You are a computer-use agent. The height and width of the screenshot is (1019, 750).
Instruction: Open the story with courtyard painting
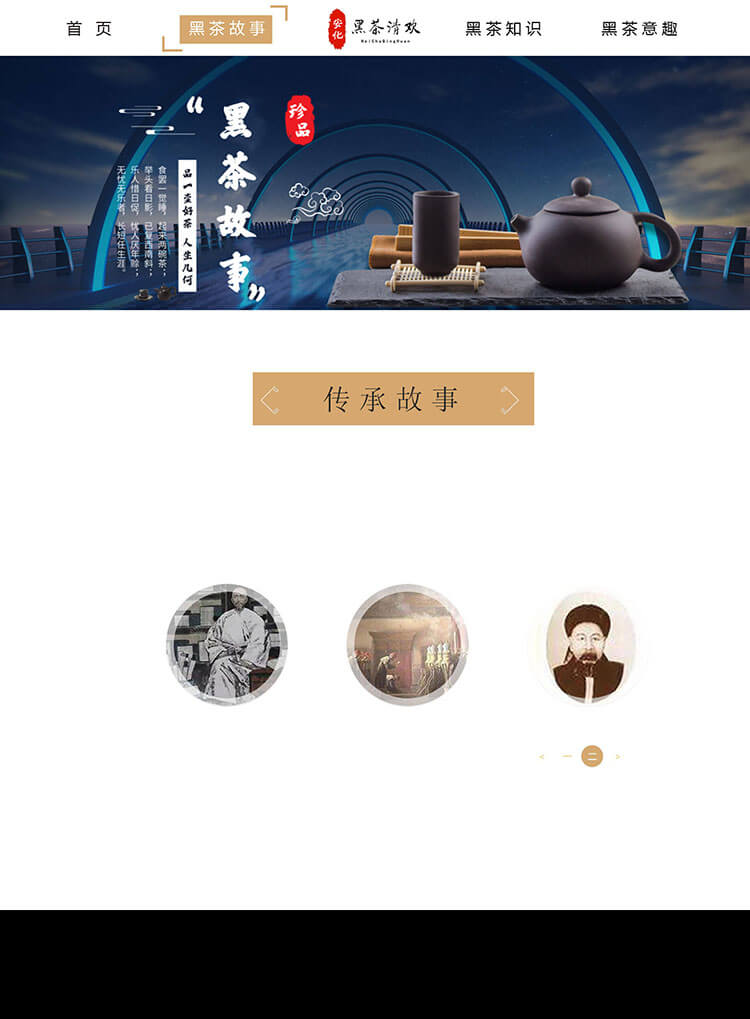coord(407,645)
